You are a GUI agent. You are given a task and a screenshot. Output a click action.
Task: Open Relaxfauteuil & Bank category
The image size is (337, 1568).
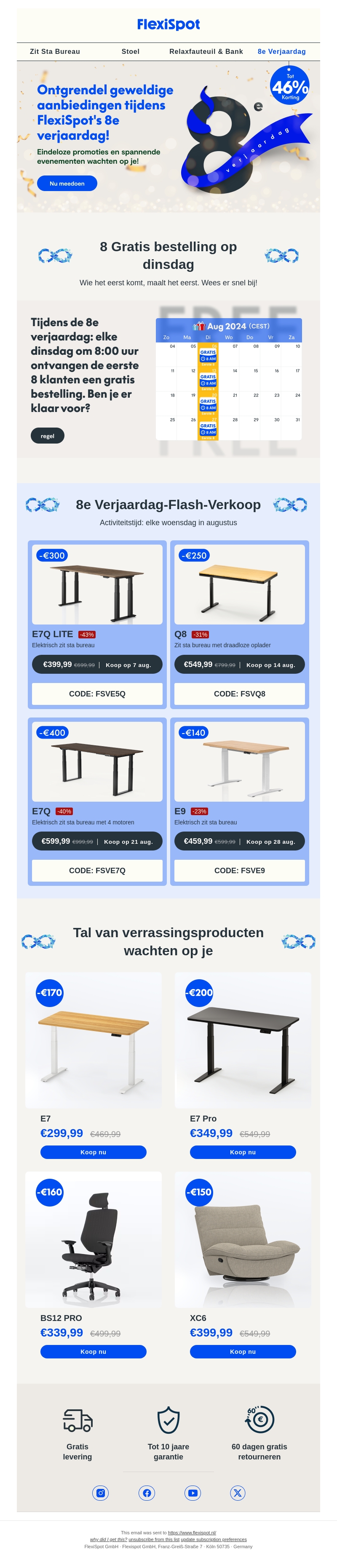click(206, 52)
